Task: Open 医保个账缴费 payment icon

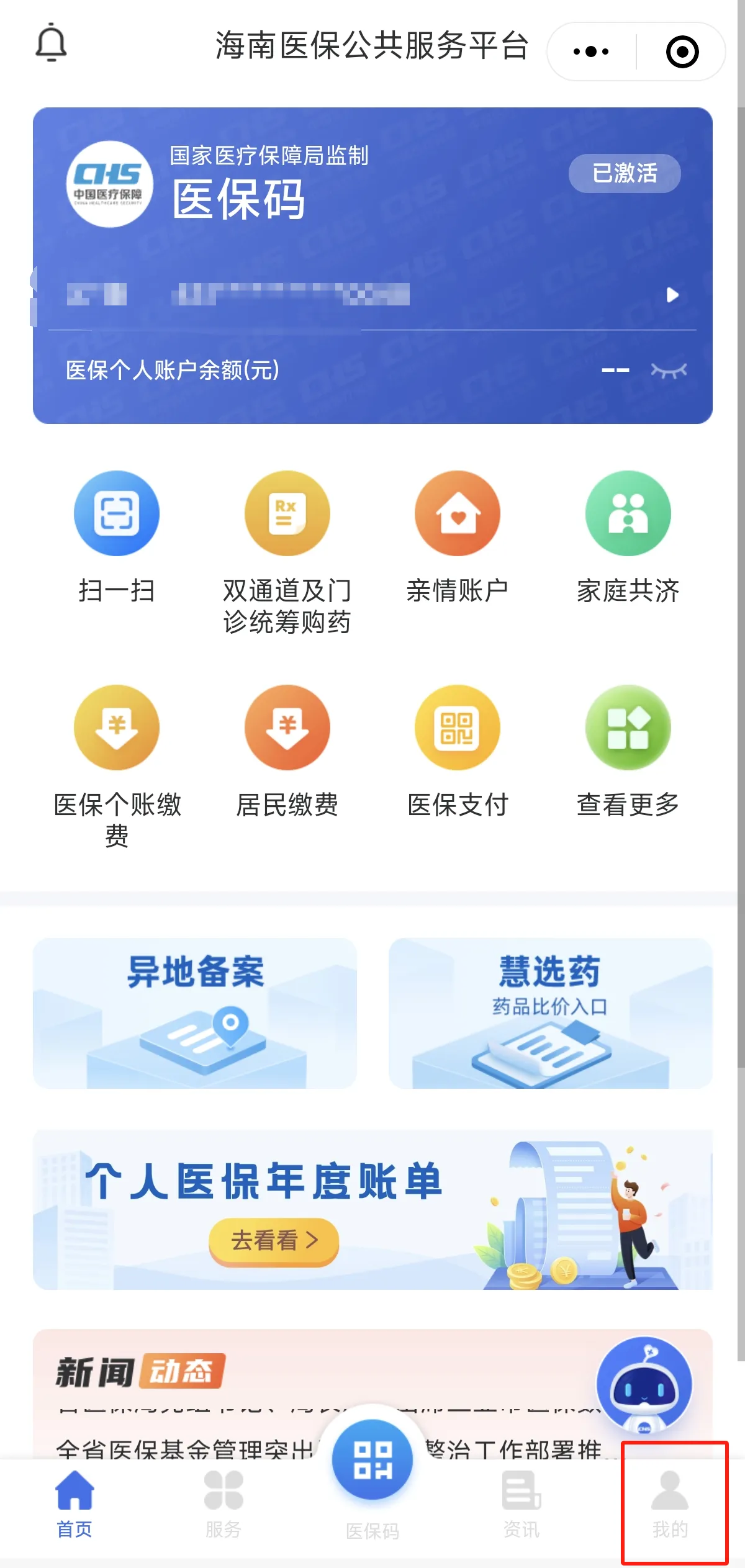Action: (x=117, y=728)
